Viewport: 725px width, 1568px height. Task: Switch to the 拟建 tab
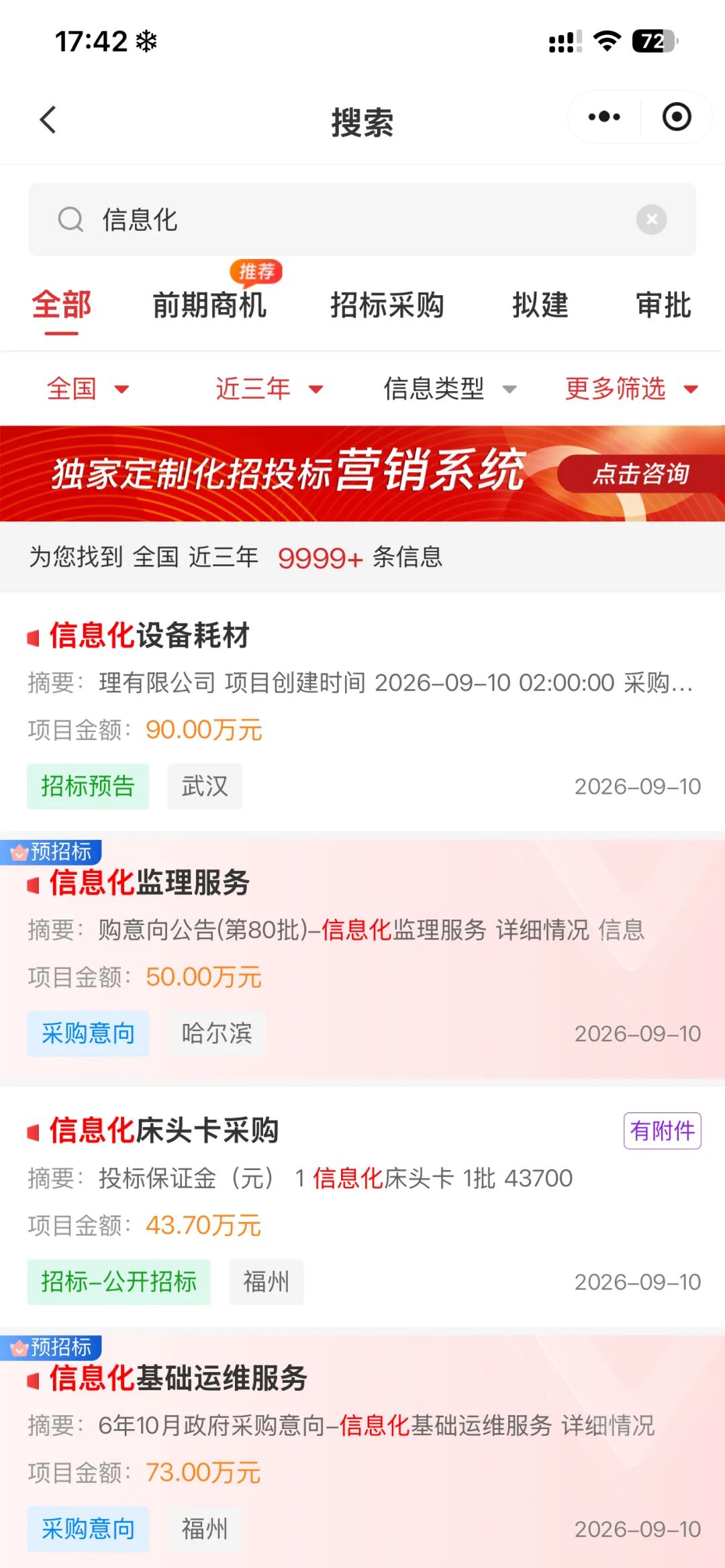pyautogui.click(x=540, y=305)
